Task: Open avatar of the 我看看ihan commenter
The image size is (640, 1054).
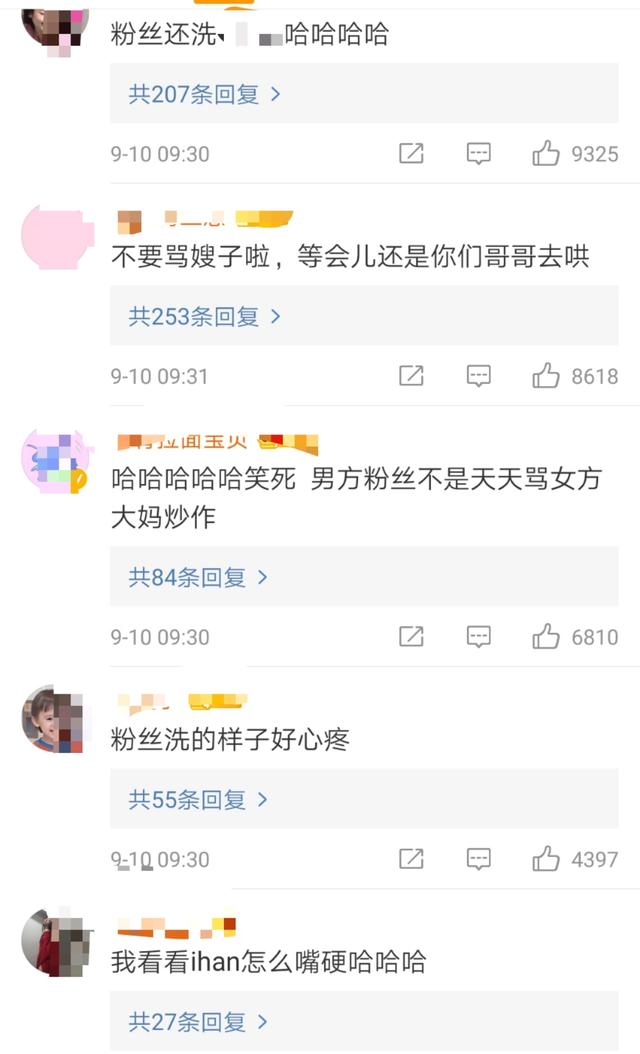Action: click(x=57, y=942)
